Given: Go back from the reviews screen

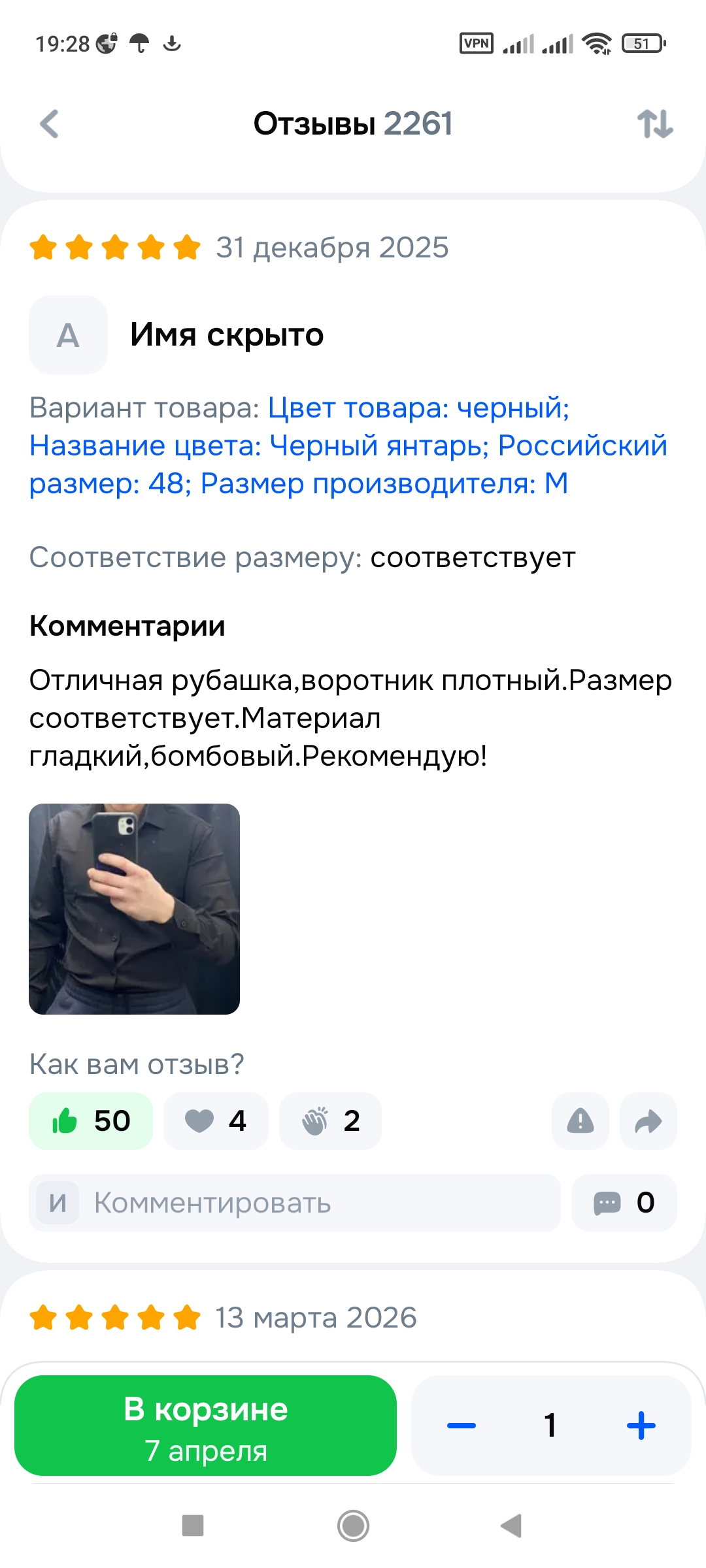Looking at the screenshot, I should coord(50,123).
